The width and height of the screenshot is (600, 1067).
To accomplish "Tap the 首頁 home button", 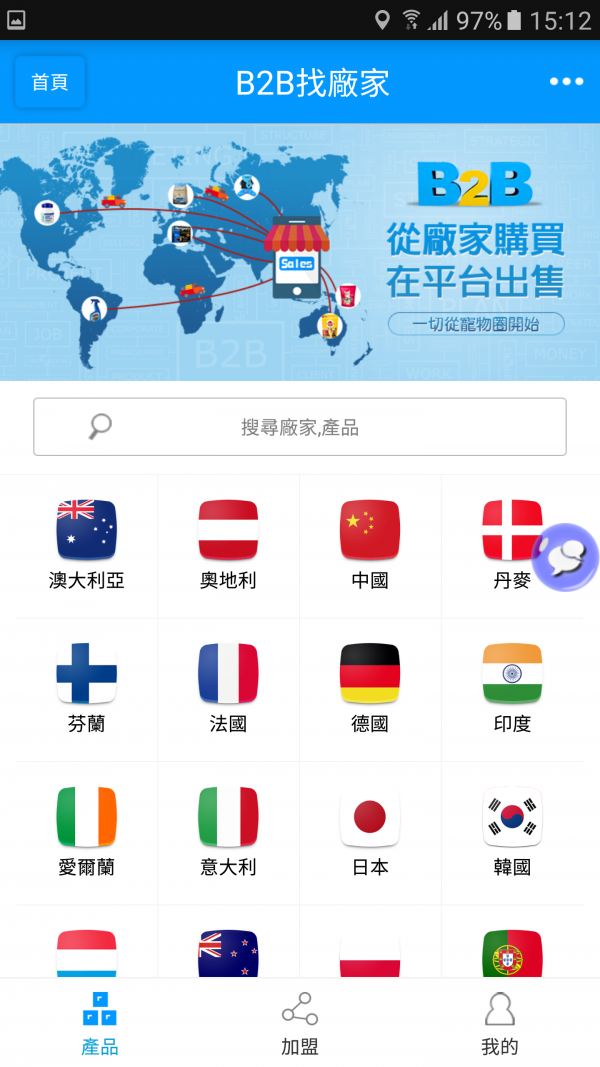I will tap(50, 82).
